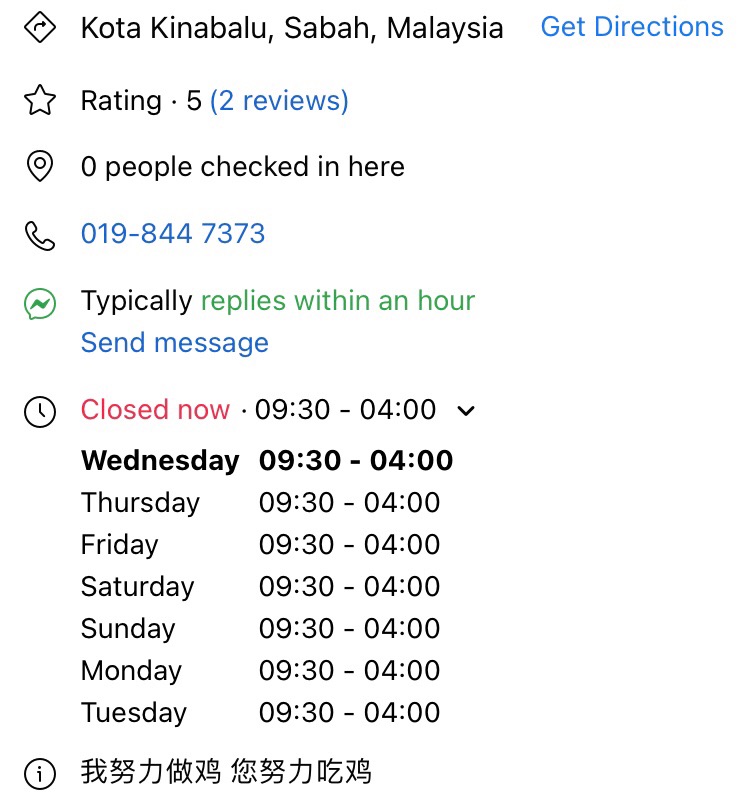Collapse the opening hours chevron
This screenshot has height=797, width=750.
point(466,410)
